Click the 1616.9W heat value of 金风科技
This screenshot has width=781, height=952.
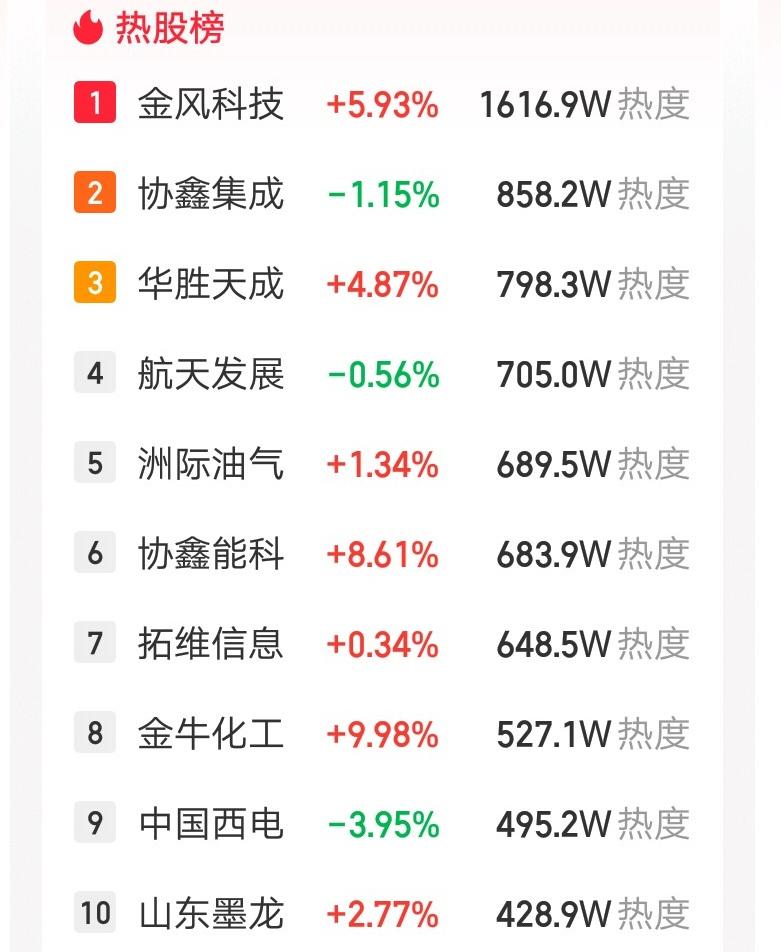point(543,103)
